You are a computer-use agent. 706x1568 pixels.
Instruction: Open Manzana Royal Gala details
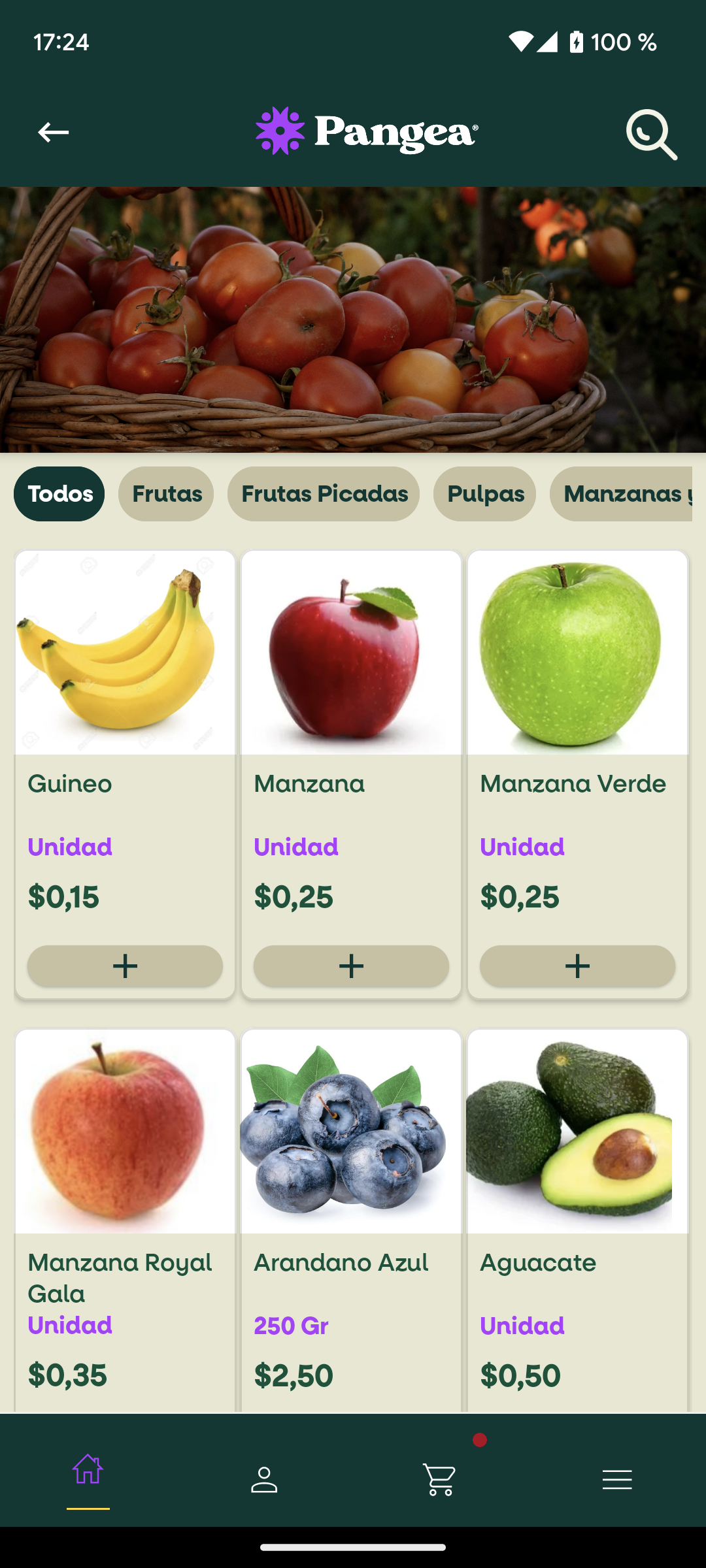click(125, 1132)
